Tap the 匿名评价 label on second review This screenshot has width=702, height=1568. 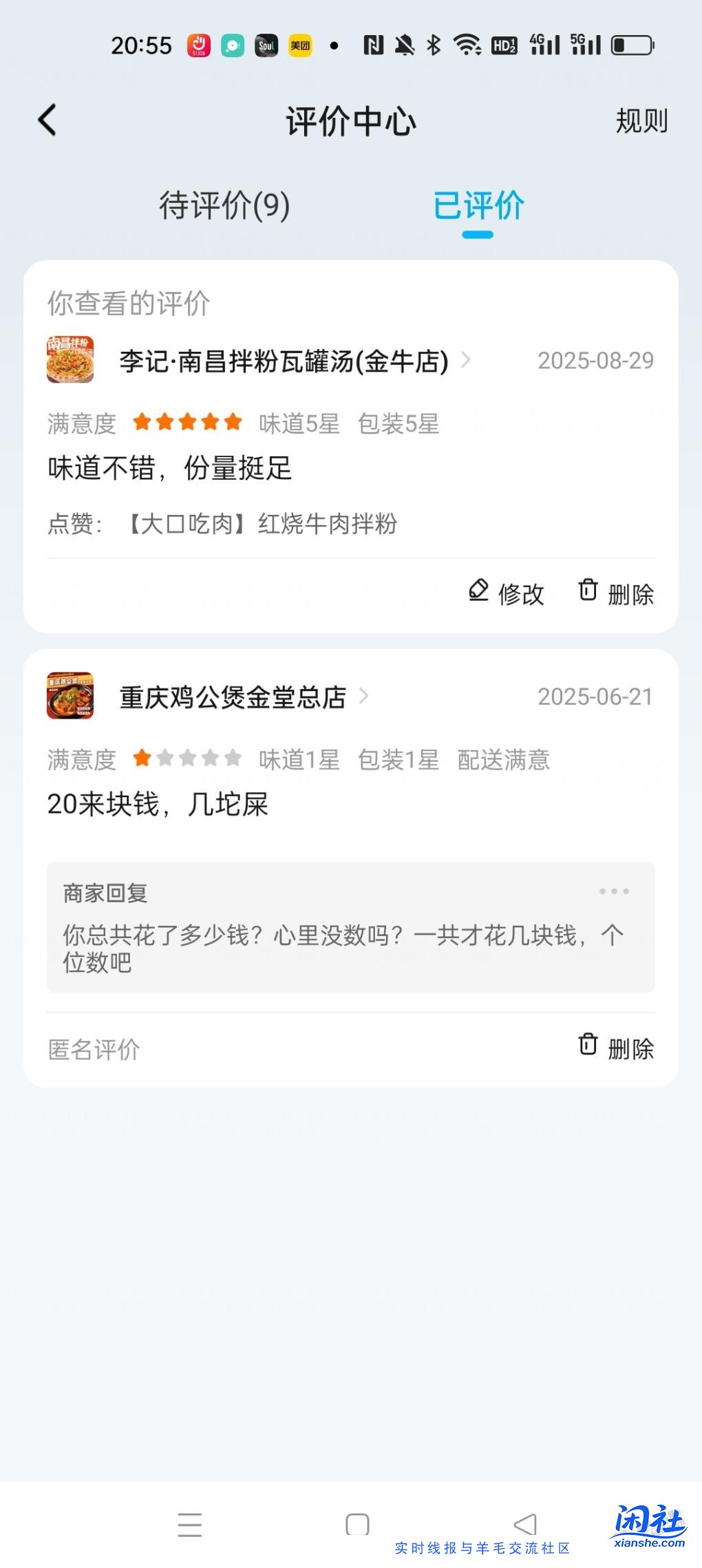click(94, 1050)
